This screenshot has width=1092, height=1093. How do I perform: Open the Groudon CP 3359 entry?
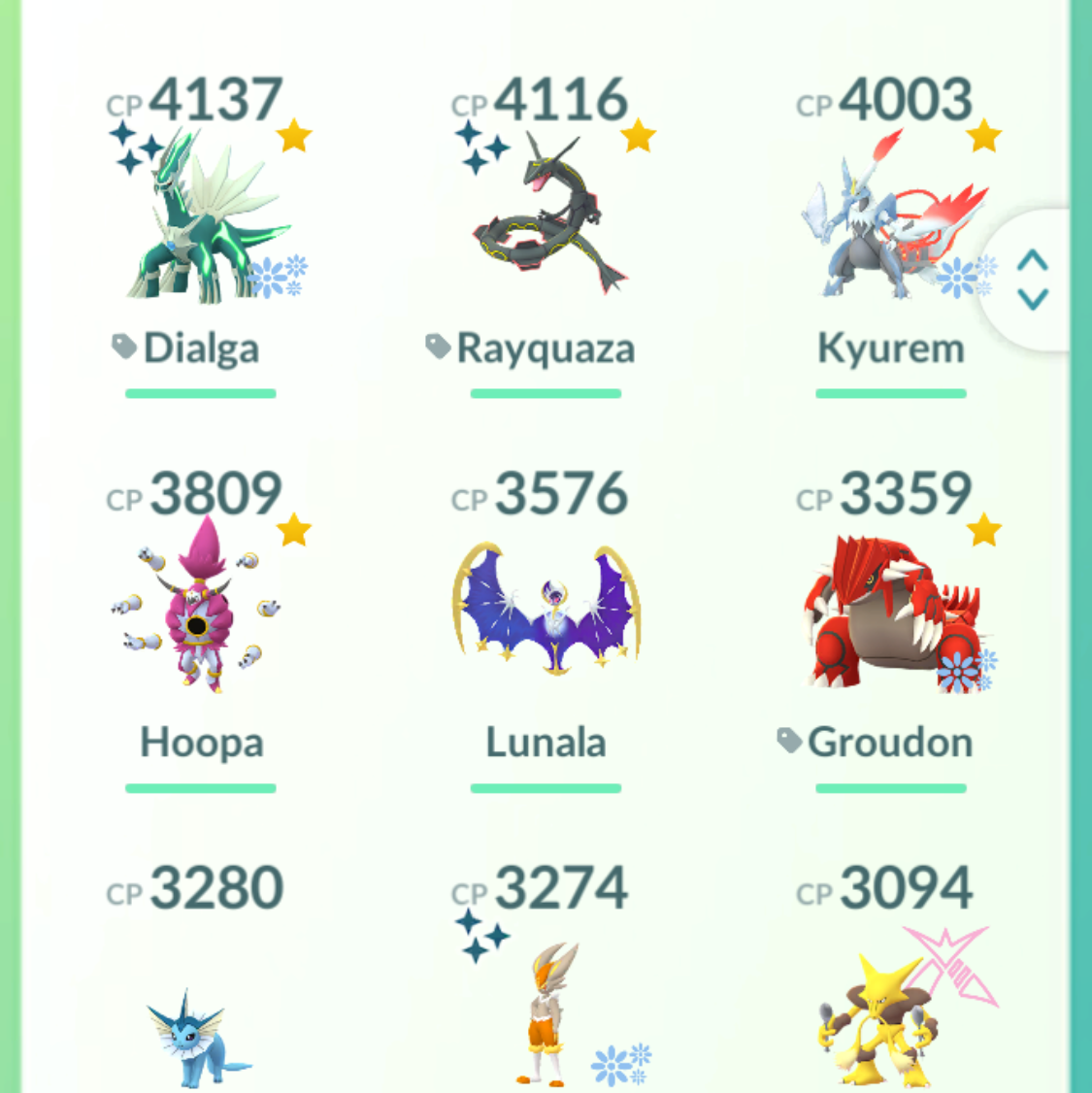click(x=891, y=612)
